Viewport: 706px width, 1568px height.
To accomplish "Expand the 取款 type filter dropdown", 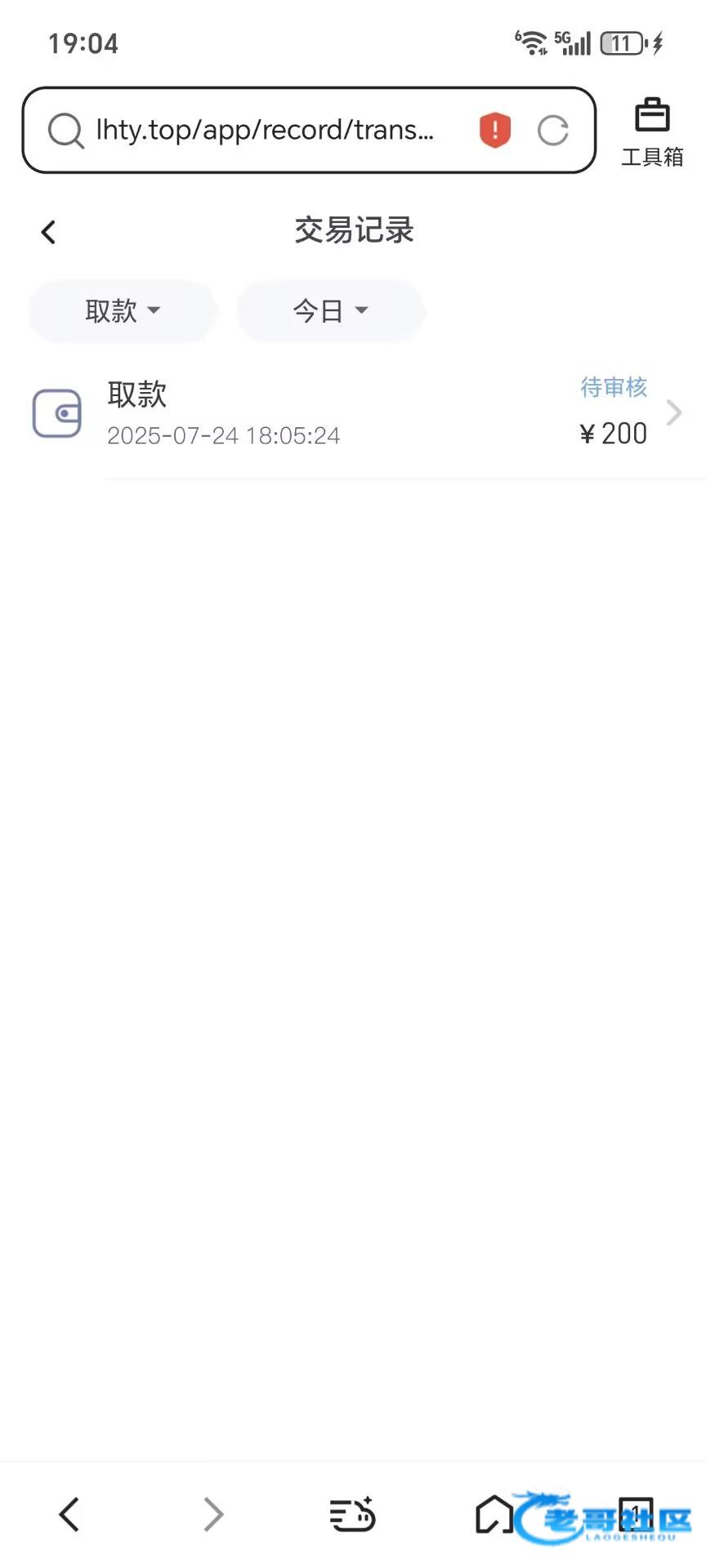I will pyautogui.click(x=123, y=311).
